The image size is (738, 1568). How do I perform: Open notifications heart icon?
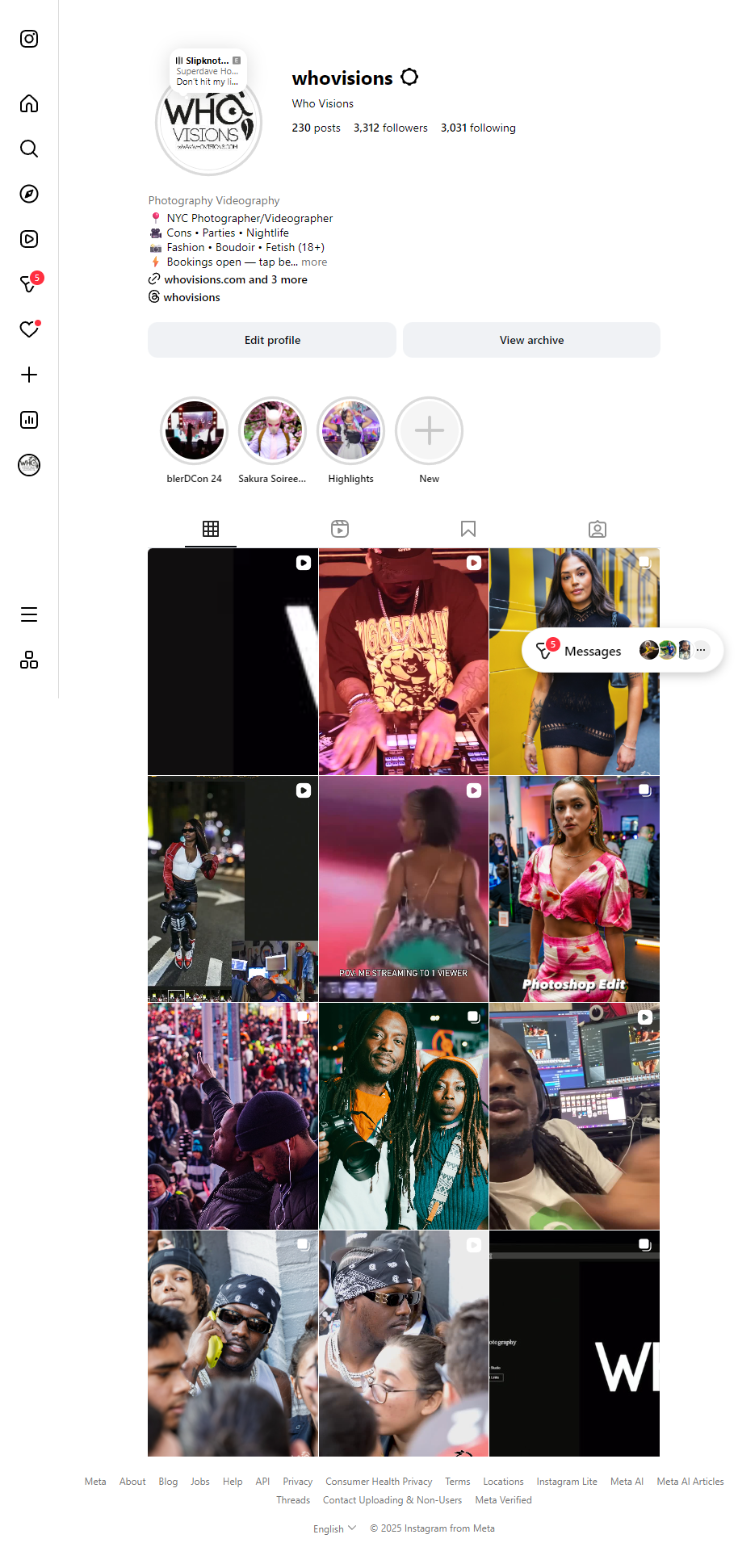pyautogui.click(x=29, y=329)
